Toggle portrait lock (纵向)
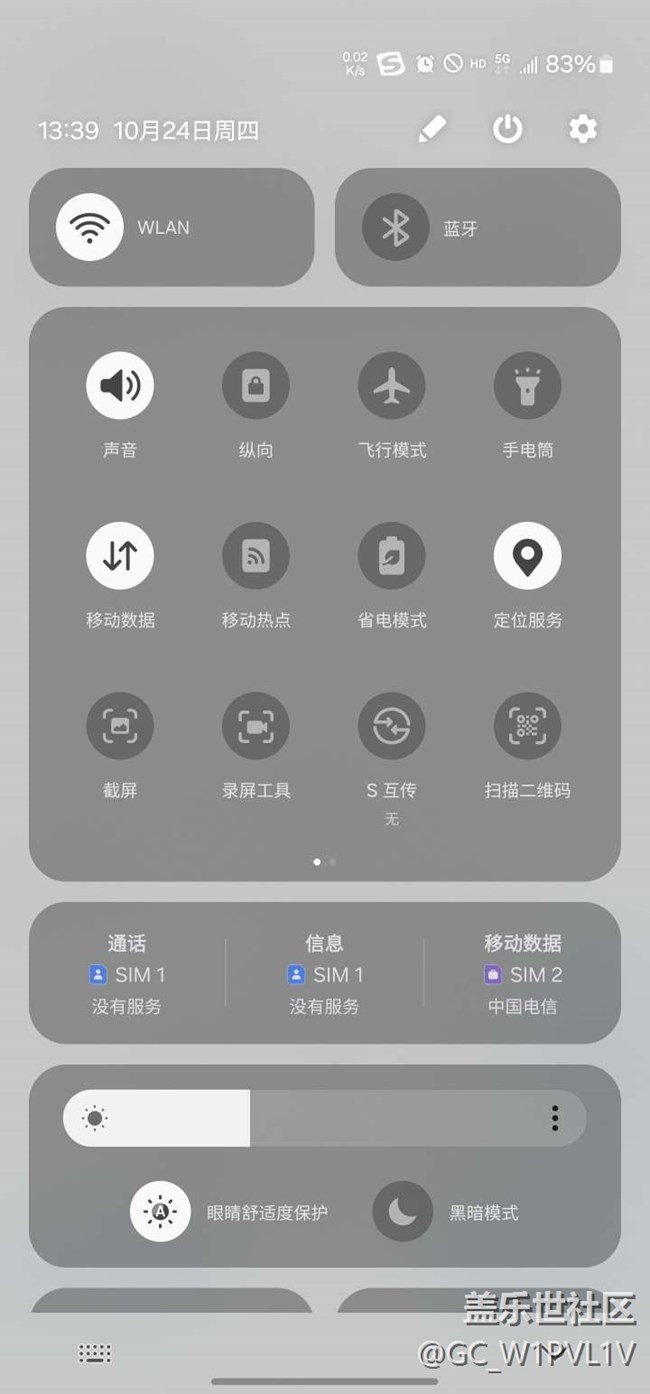 click(256, 386)
